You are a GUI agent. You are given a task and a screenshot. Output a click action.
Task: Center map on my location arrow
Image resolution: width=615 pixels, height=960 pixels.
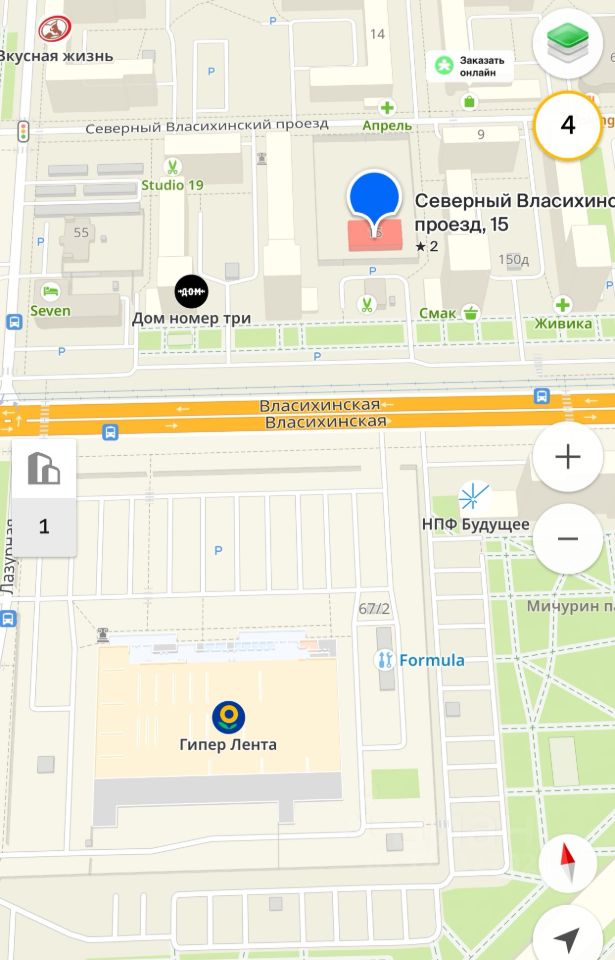(567, 938)
